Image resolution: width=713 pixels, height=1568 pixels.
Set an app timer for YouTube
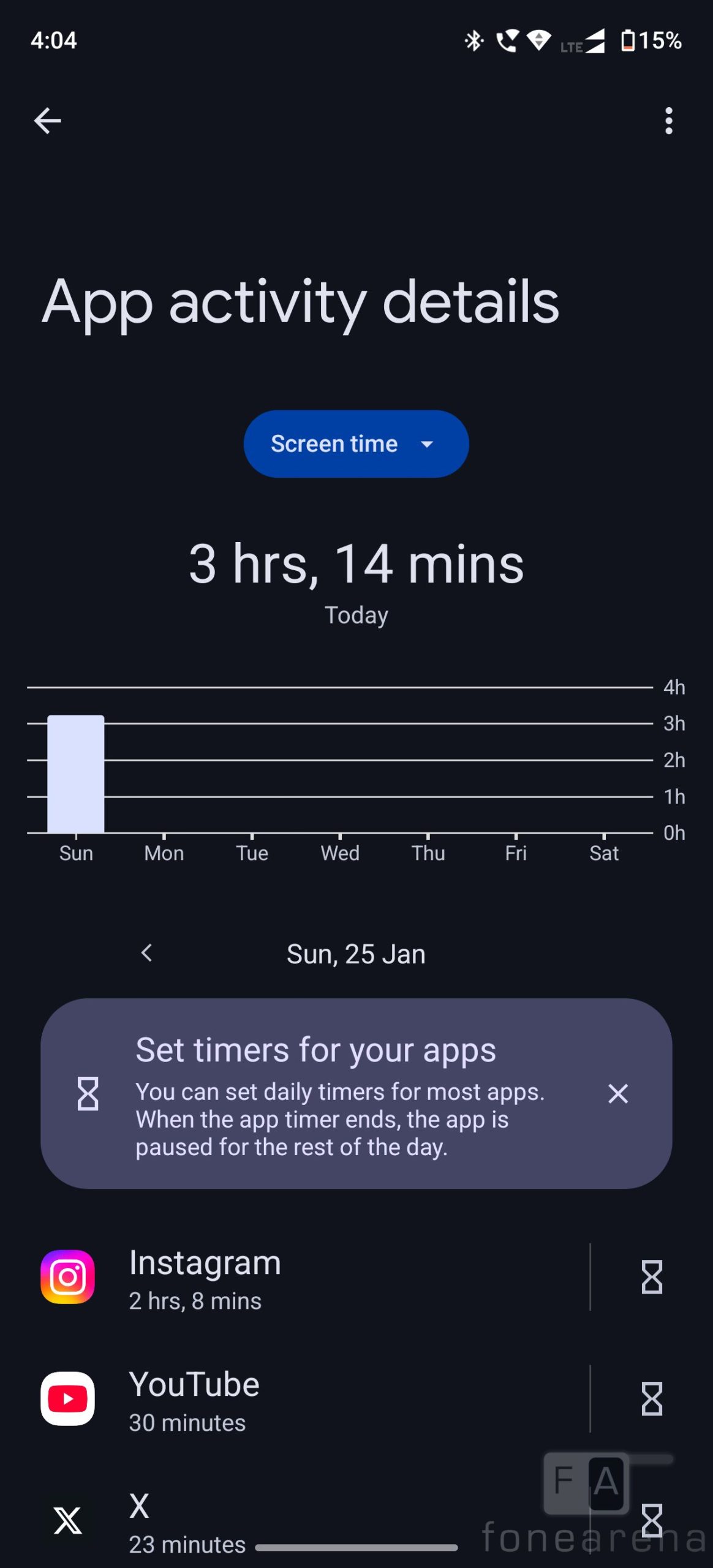652,1399
